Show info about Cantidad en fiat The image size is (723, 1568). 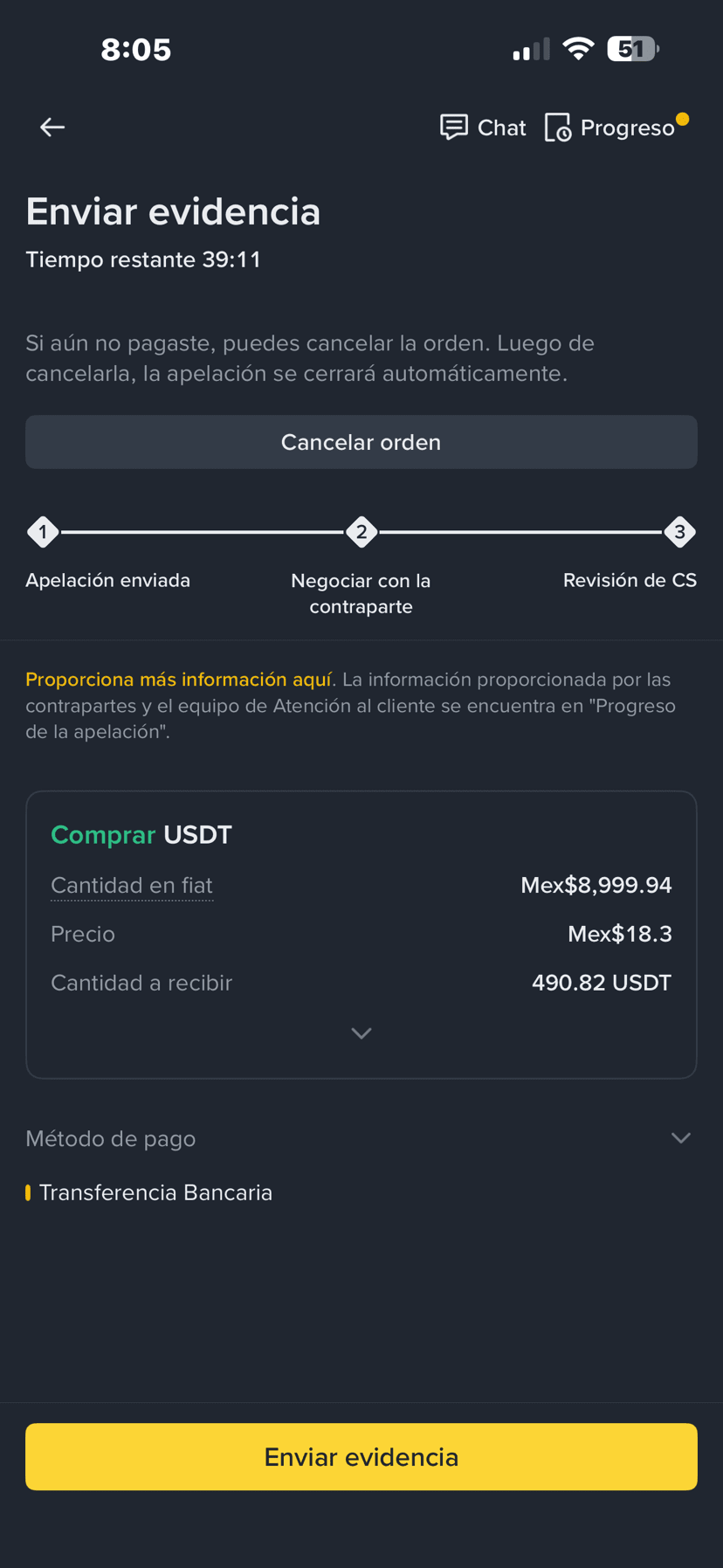pyautogui.click(x=132, y=886)
